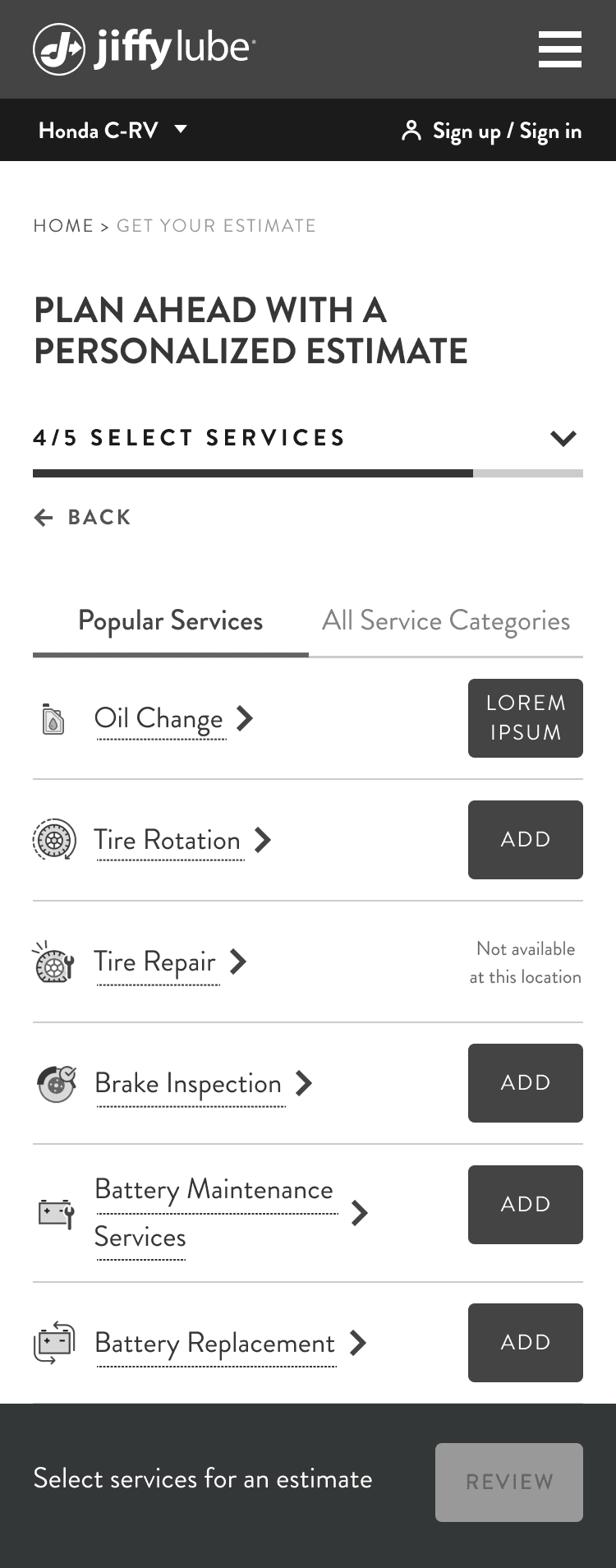Add Battery Replacement to the estimate
The width and height of the screenshot is (616, 1568).
[525, 1343]
